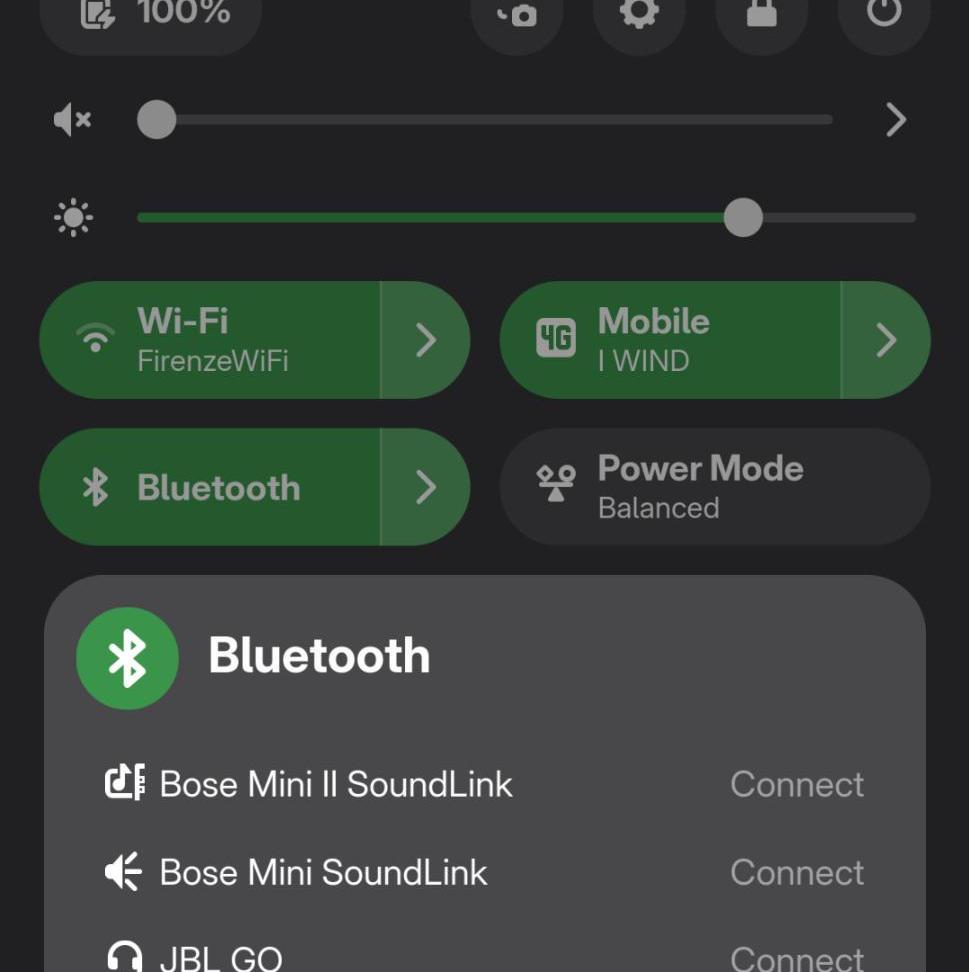Expand the Mobile connection options

coord(886,340)
